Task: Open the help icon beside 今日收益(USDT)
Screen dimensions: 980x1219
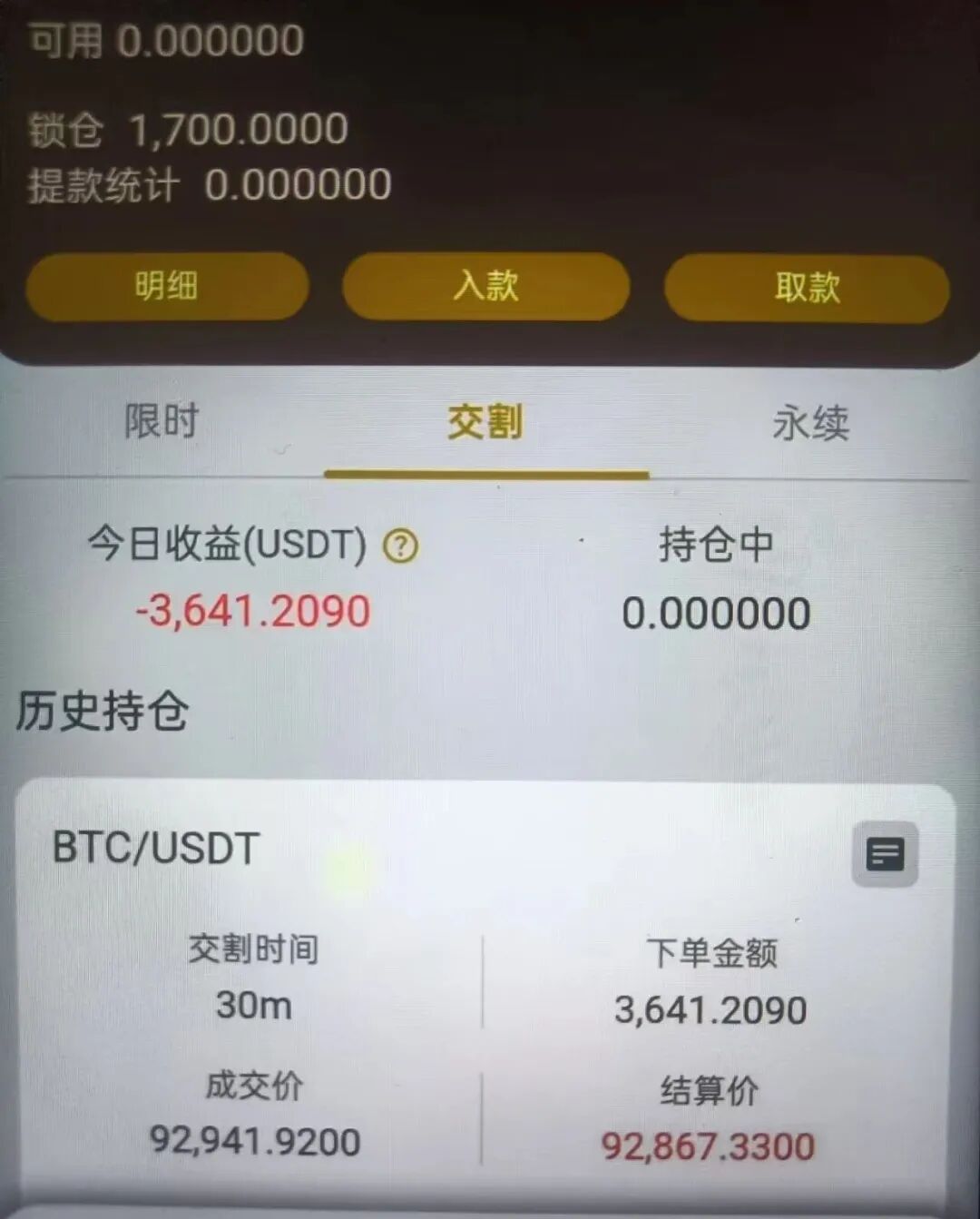Action: pos(400,546)
